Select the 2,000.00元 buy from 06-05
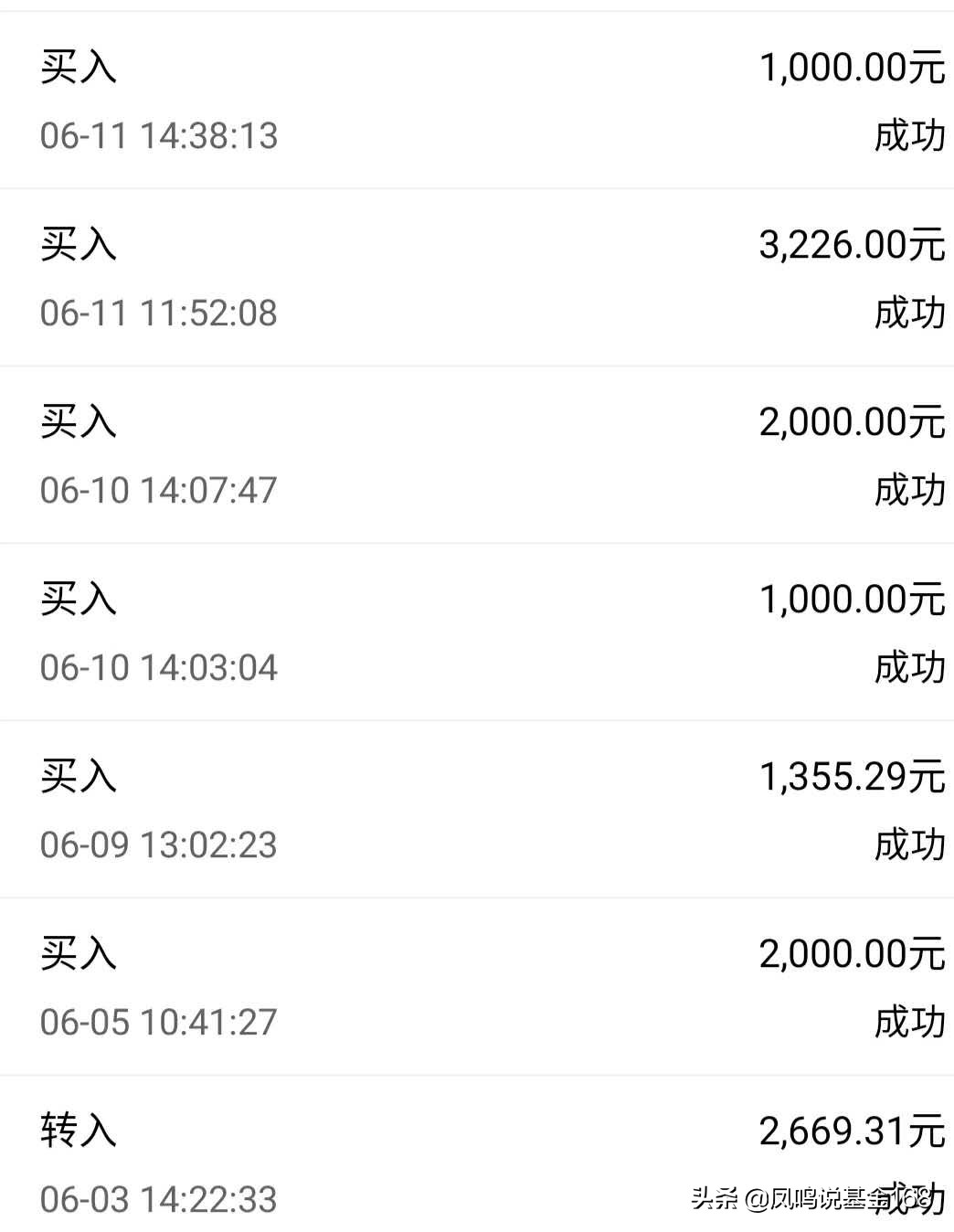954x1232 pixels. coord(475,985)
